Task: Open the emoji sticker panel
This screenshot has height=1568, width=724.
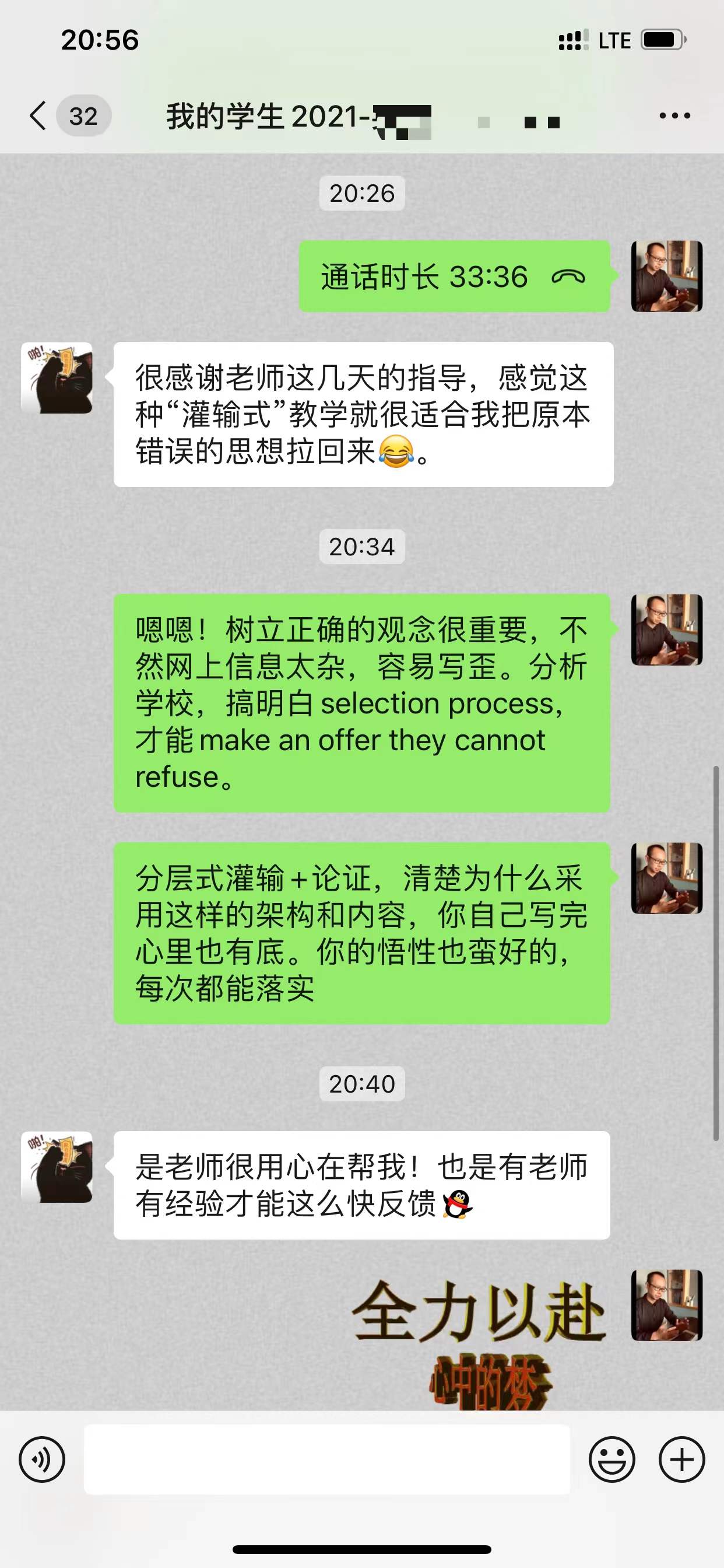Action: pyautogui.click(x=611, y=1459)
